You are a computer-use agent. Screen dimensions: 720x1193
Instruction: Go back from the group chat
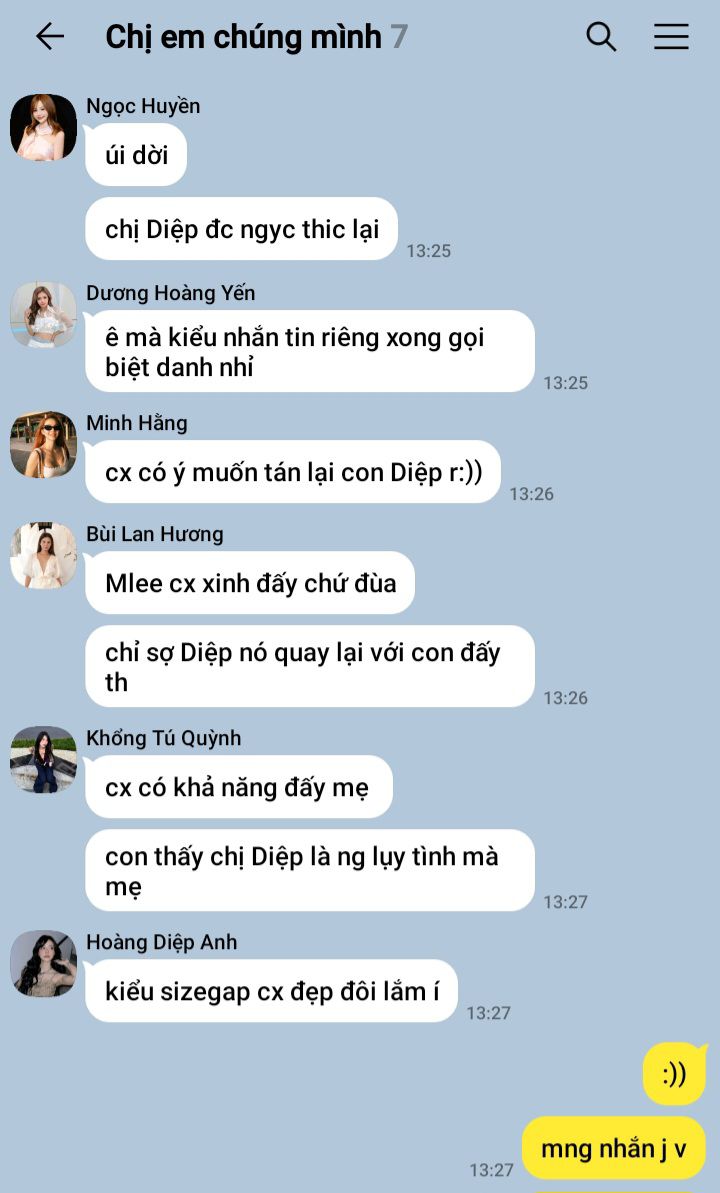pos(49,37)
